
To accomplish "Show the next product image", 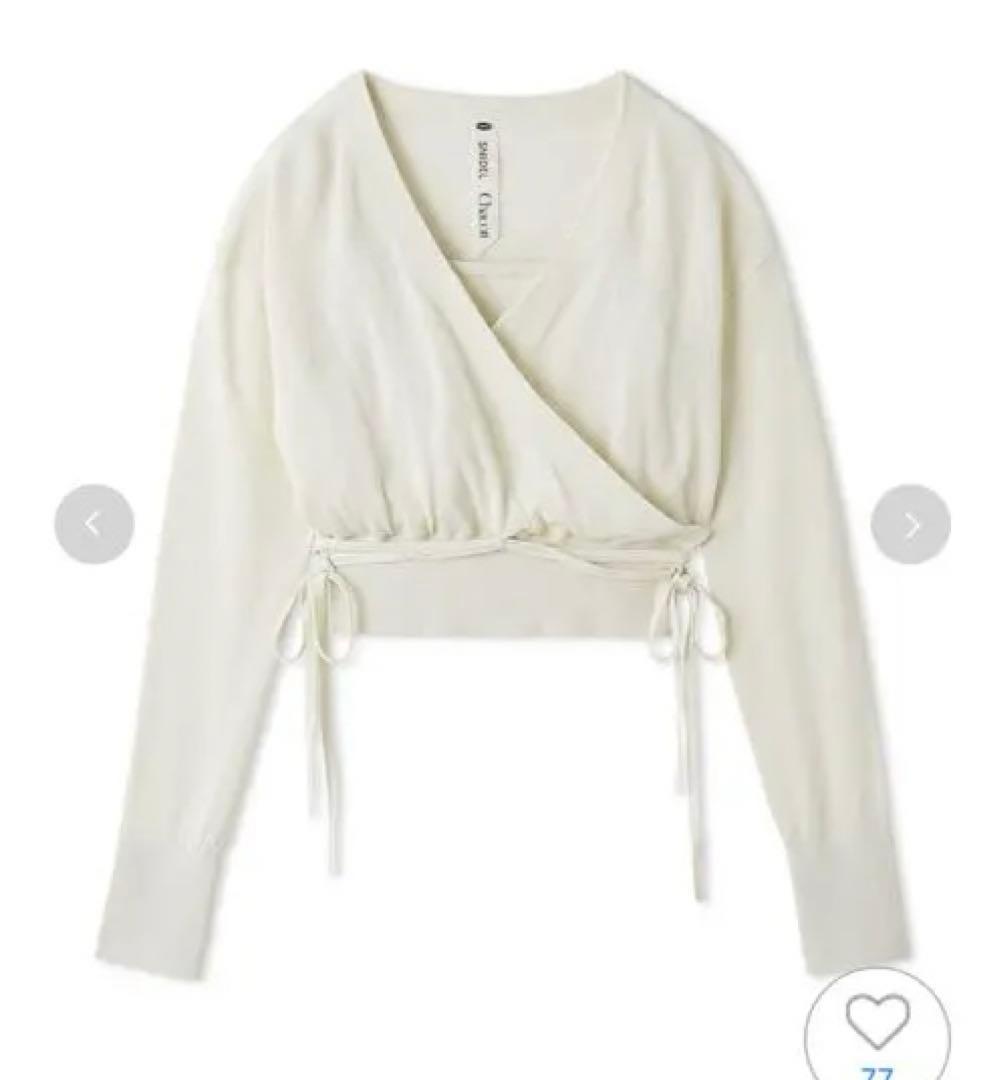I will click(x=910, y=524).
